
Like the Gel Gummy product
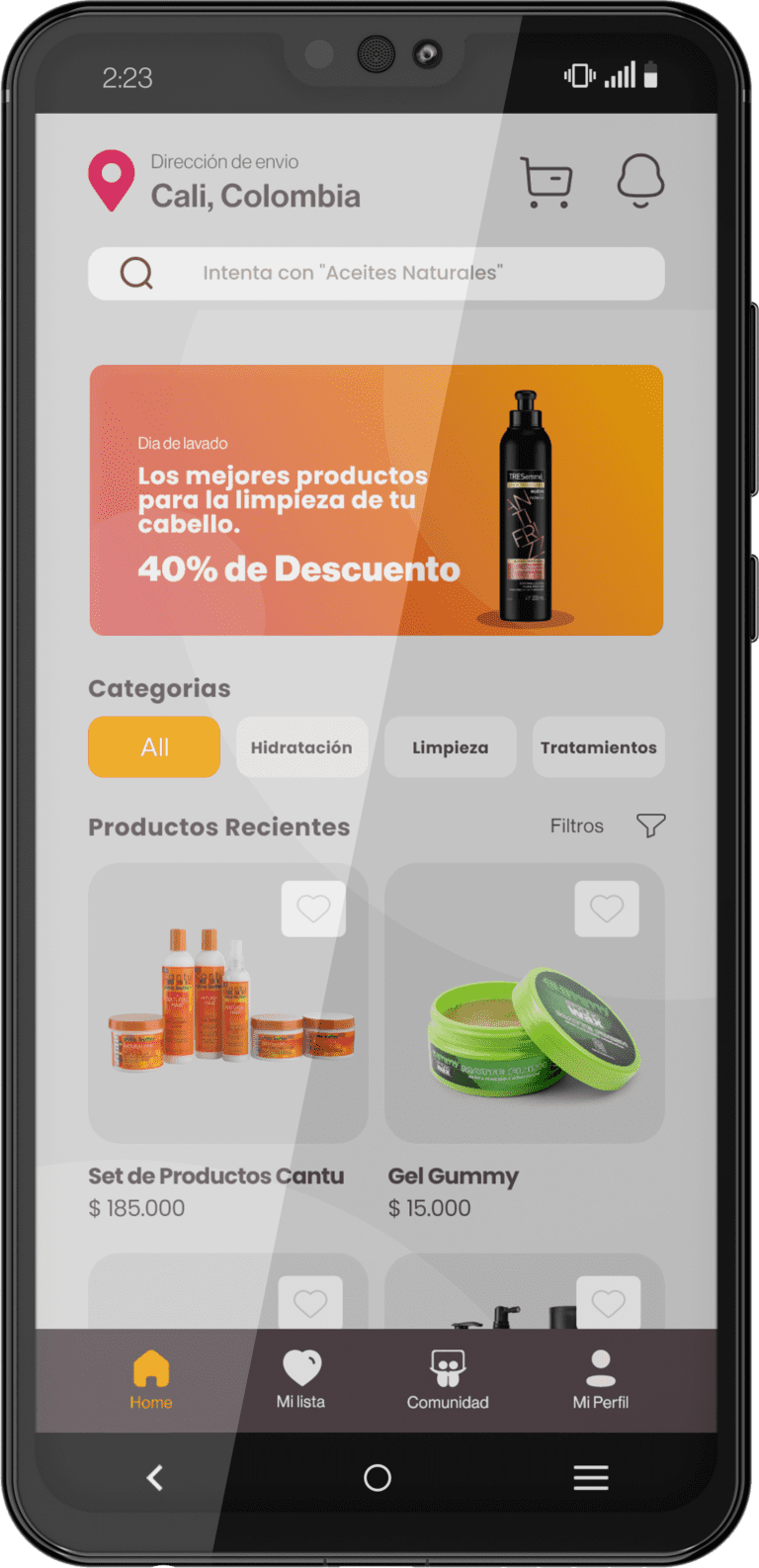click(x=607, y=909)
